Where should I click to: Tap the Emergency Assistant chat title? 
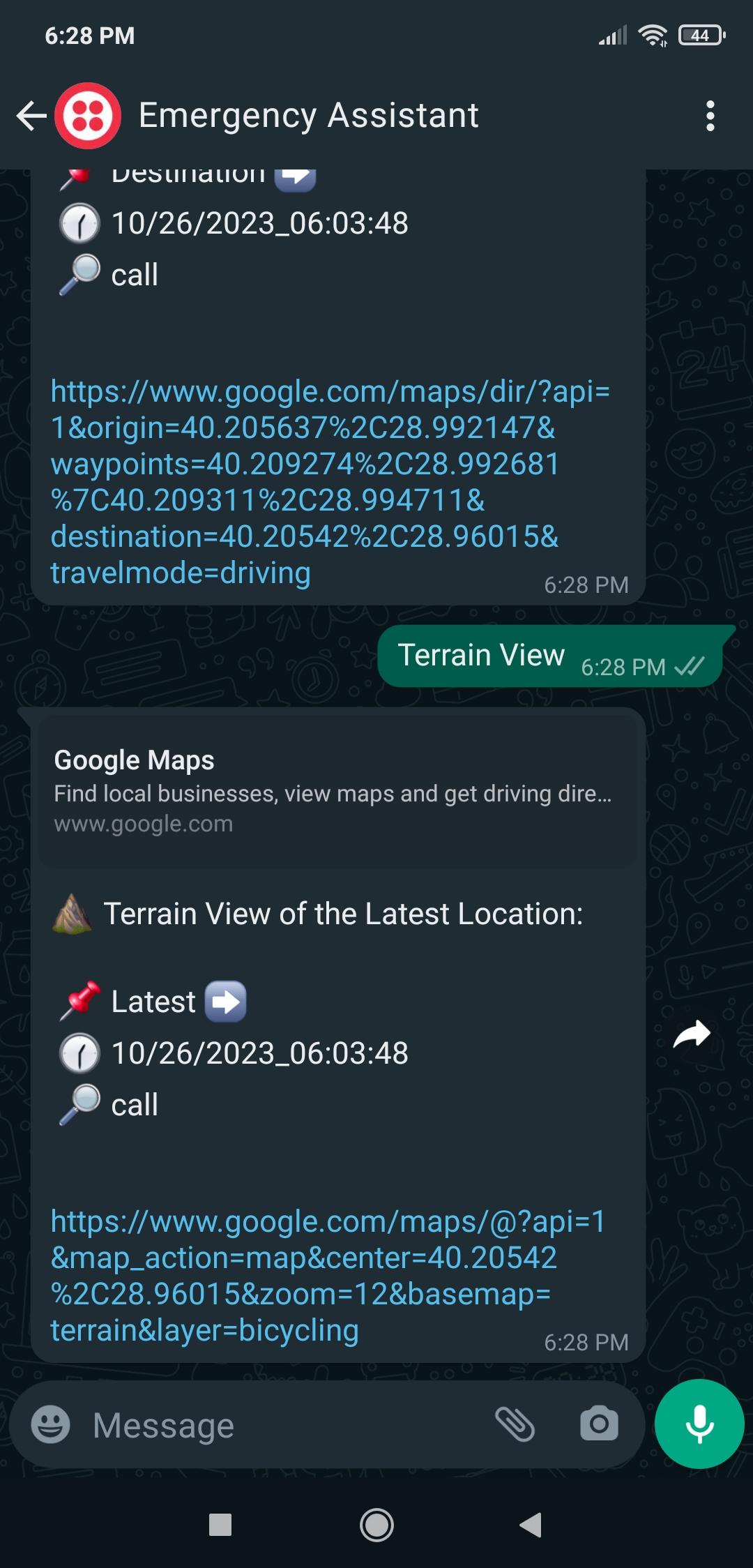click(308, 115)
